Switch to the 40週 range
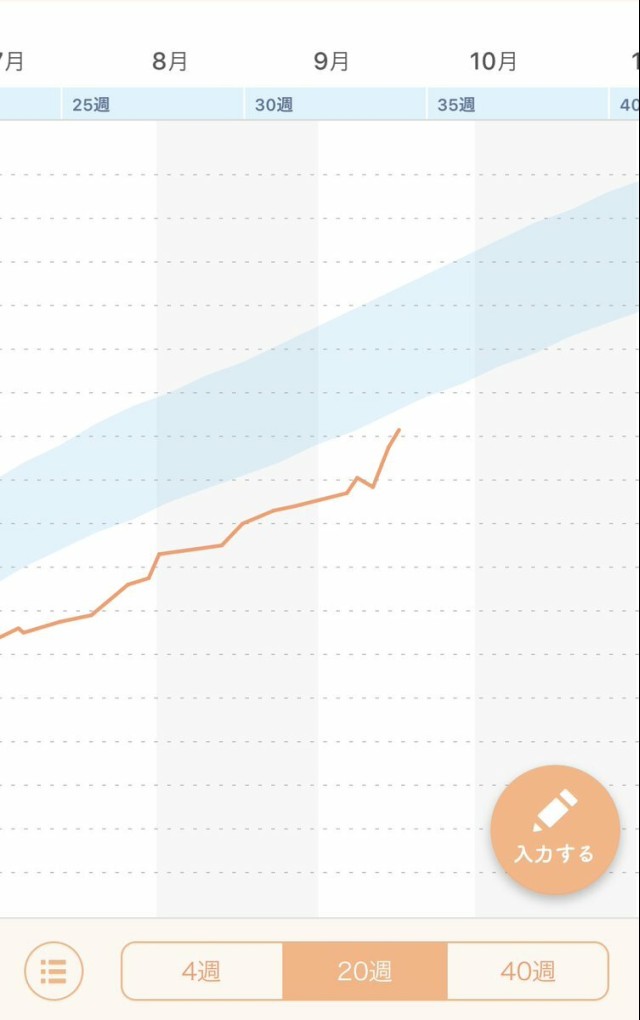Image resolution: width=640 pixels, height=1020 pixels. (527, 971)
